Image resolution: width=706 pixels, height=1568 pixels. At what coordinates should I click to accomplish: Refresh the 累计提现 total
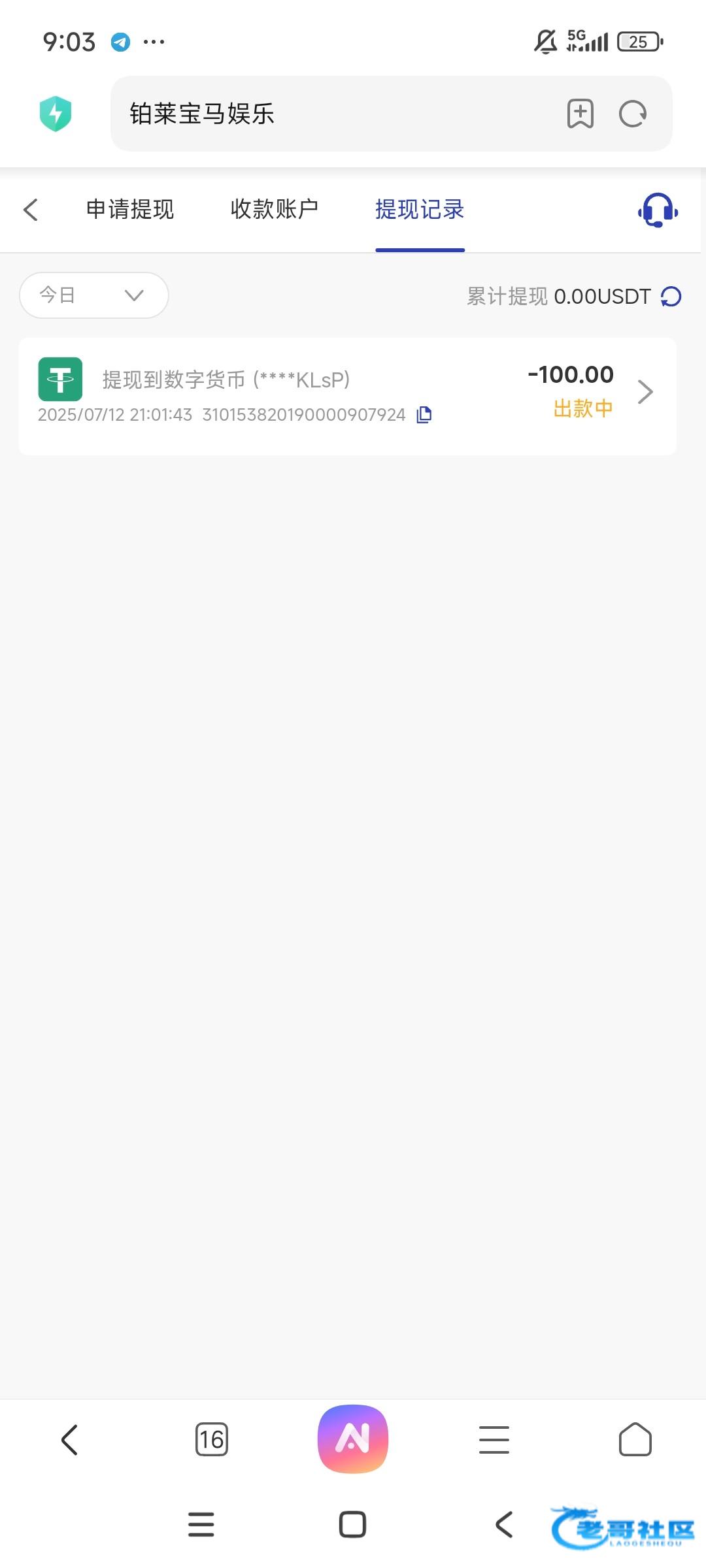coord(671,297)
